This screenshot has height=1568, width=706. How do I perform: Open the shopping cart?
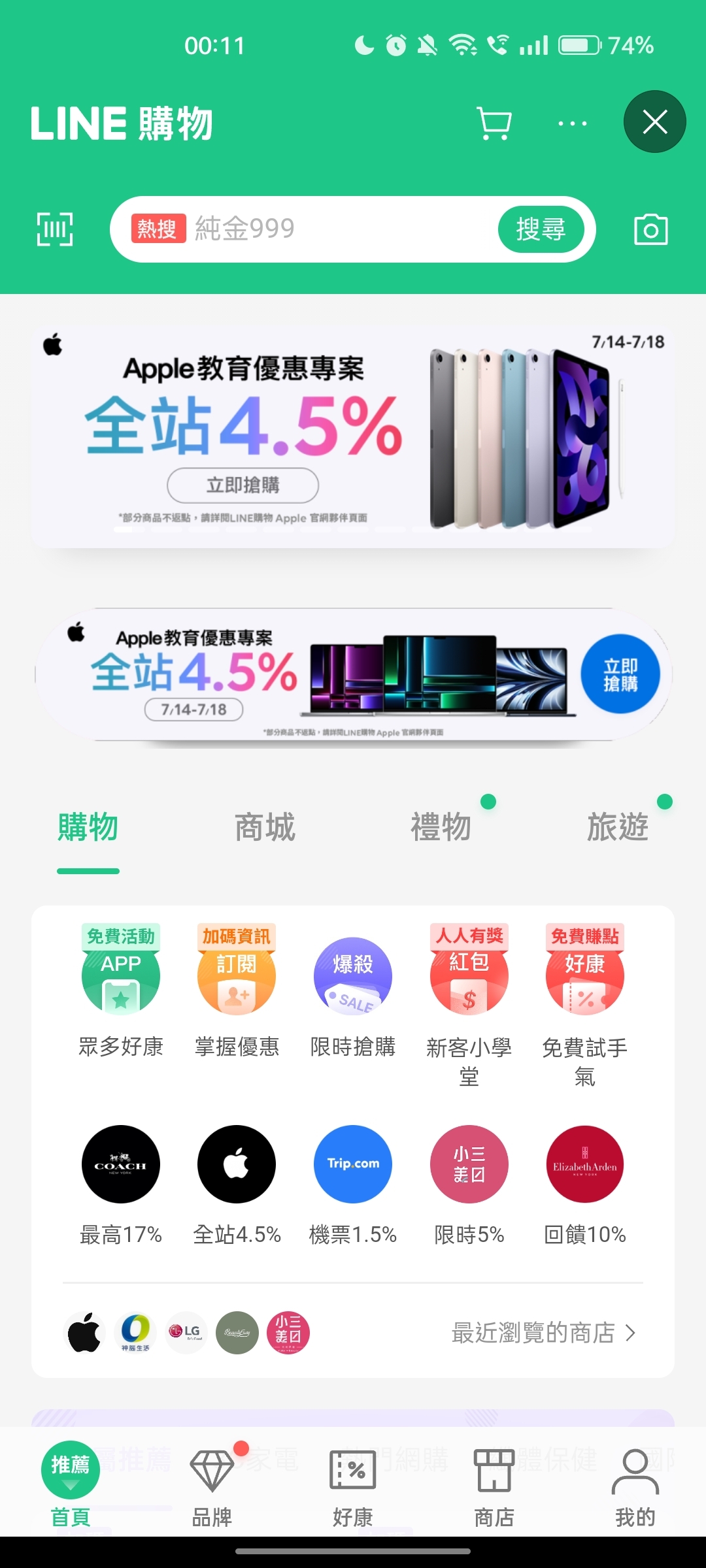click(x=494, y=123)
